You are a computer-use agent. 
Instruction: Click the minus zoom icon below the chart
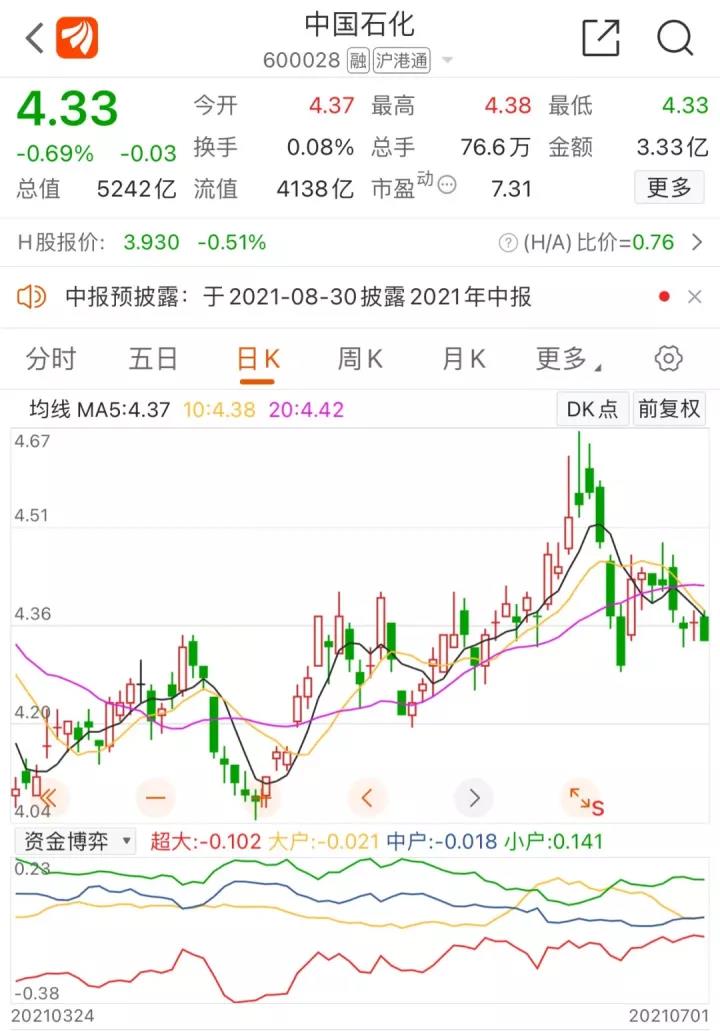[x=155, y=797]
